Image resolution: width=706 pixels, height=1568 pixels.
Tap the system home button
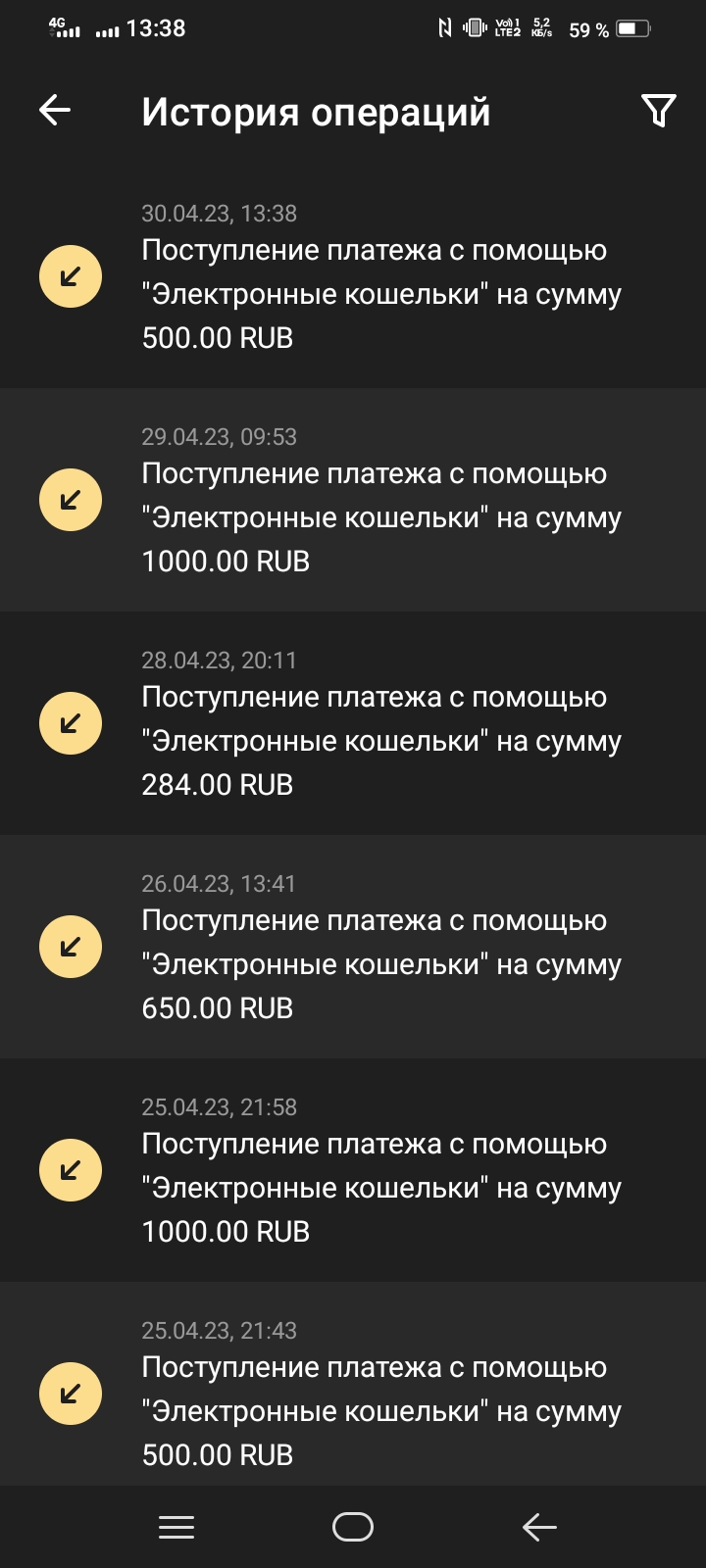tap(353, 1527)
